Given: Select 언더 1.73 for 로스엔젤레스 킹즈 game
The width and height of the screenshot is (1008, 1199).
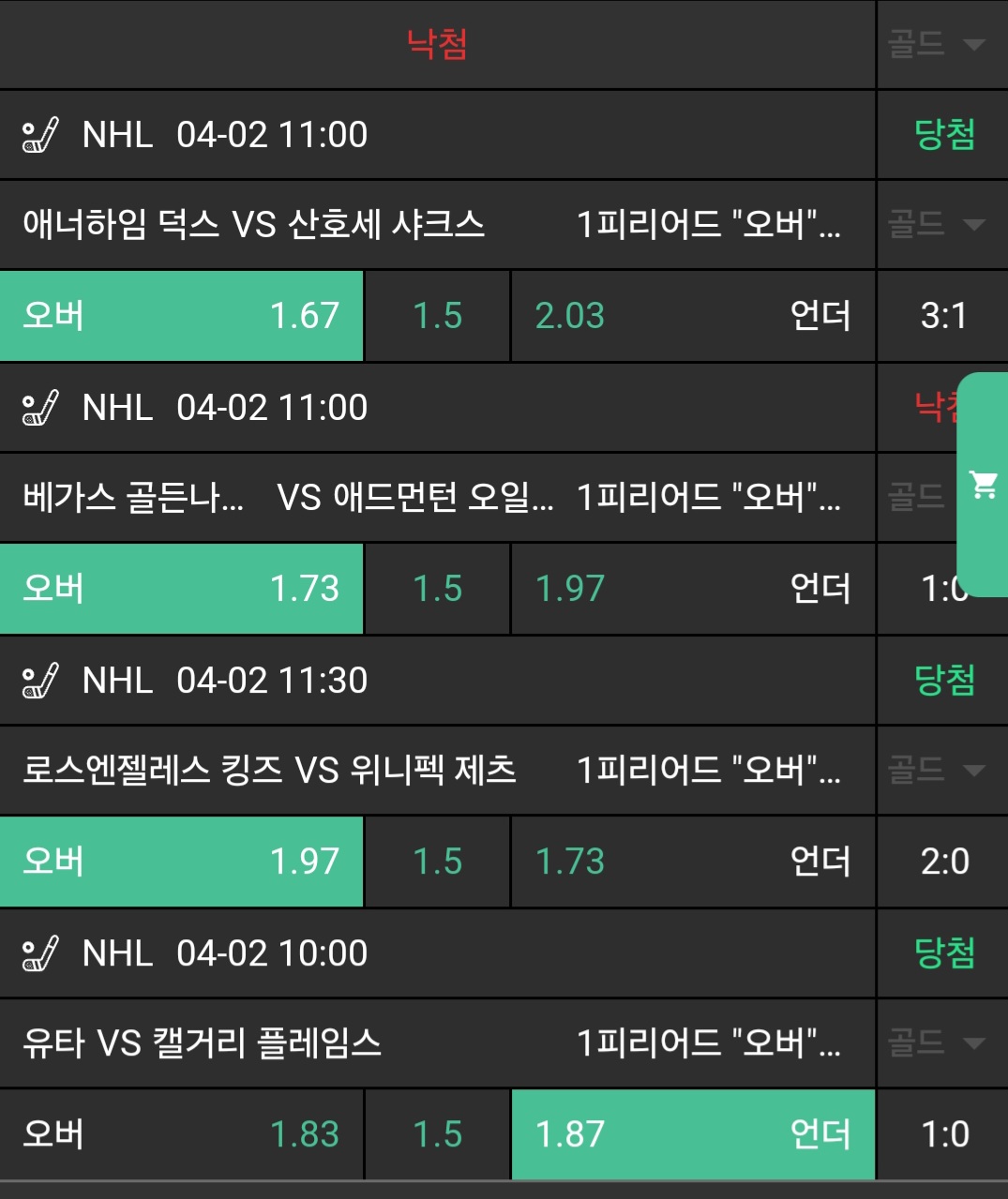Looking at the screenshot, I should (x=692, y=862).
